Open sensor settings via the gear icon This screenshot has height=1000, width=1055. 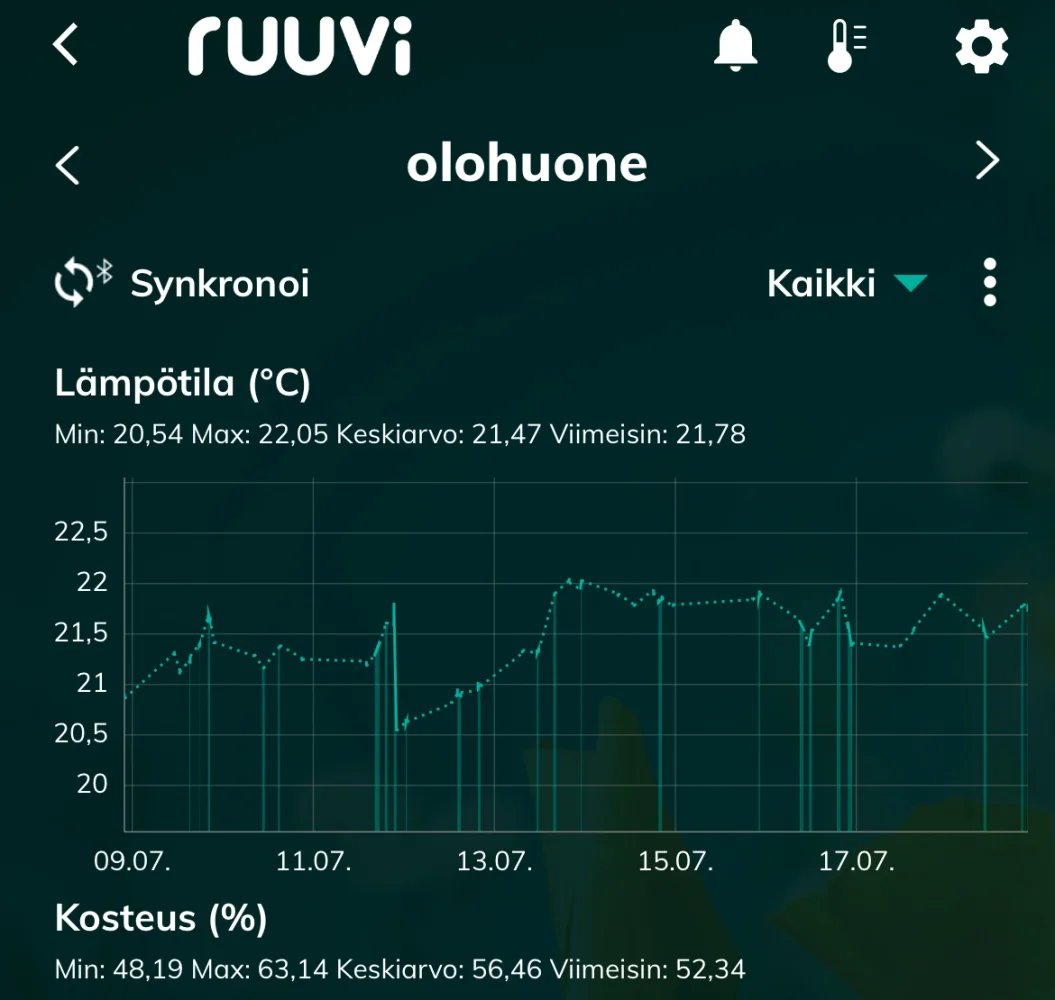coord(981,47)
